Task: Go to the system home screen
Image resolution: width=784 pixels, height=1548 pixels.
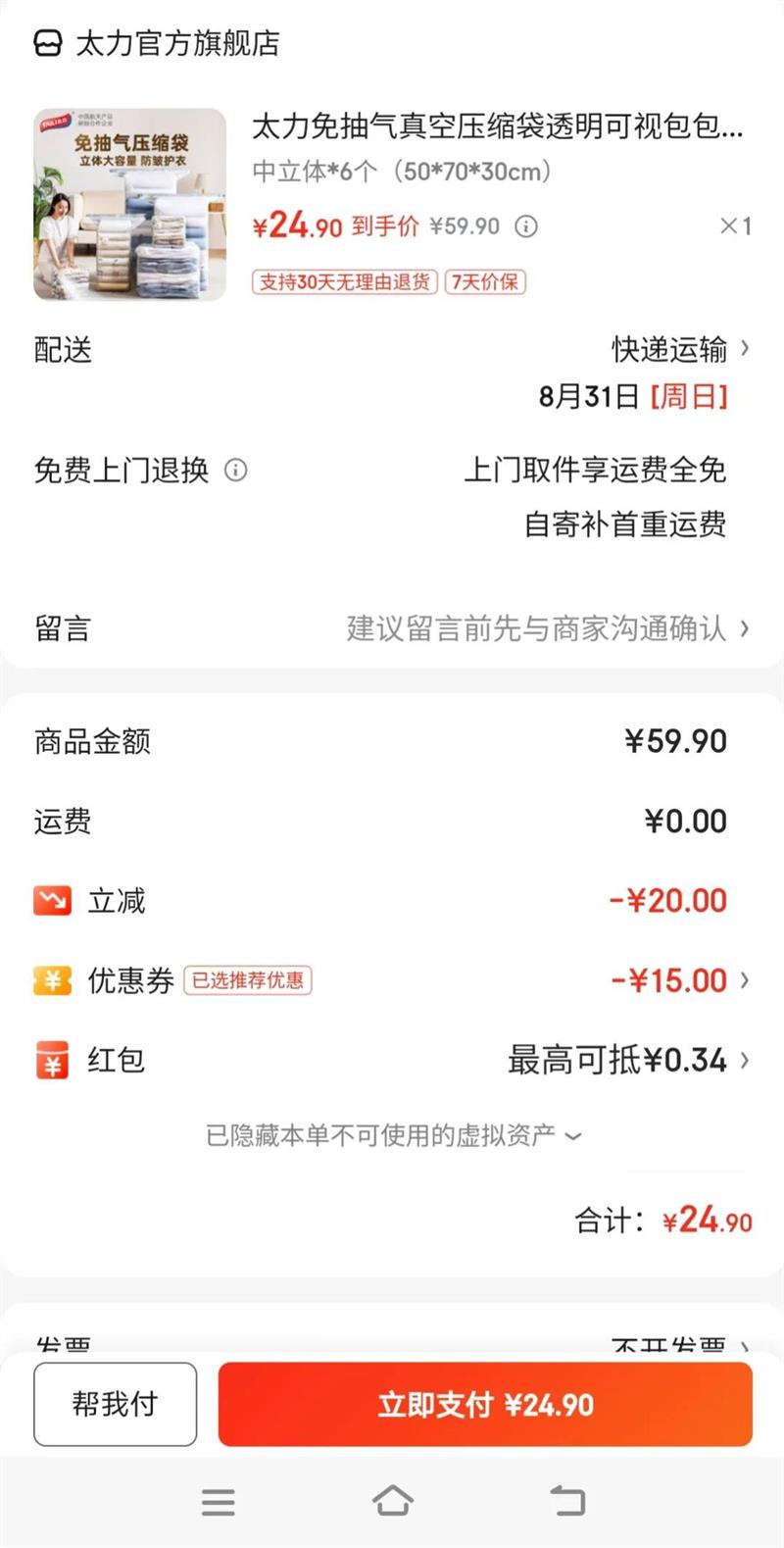Action: (392, 1501)
